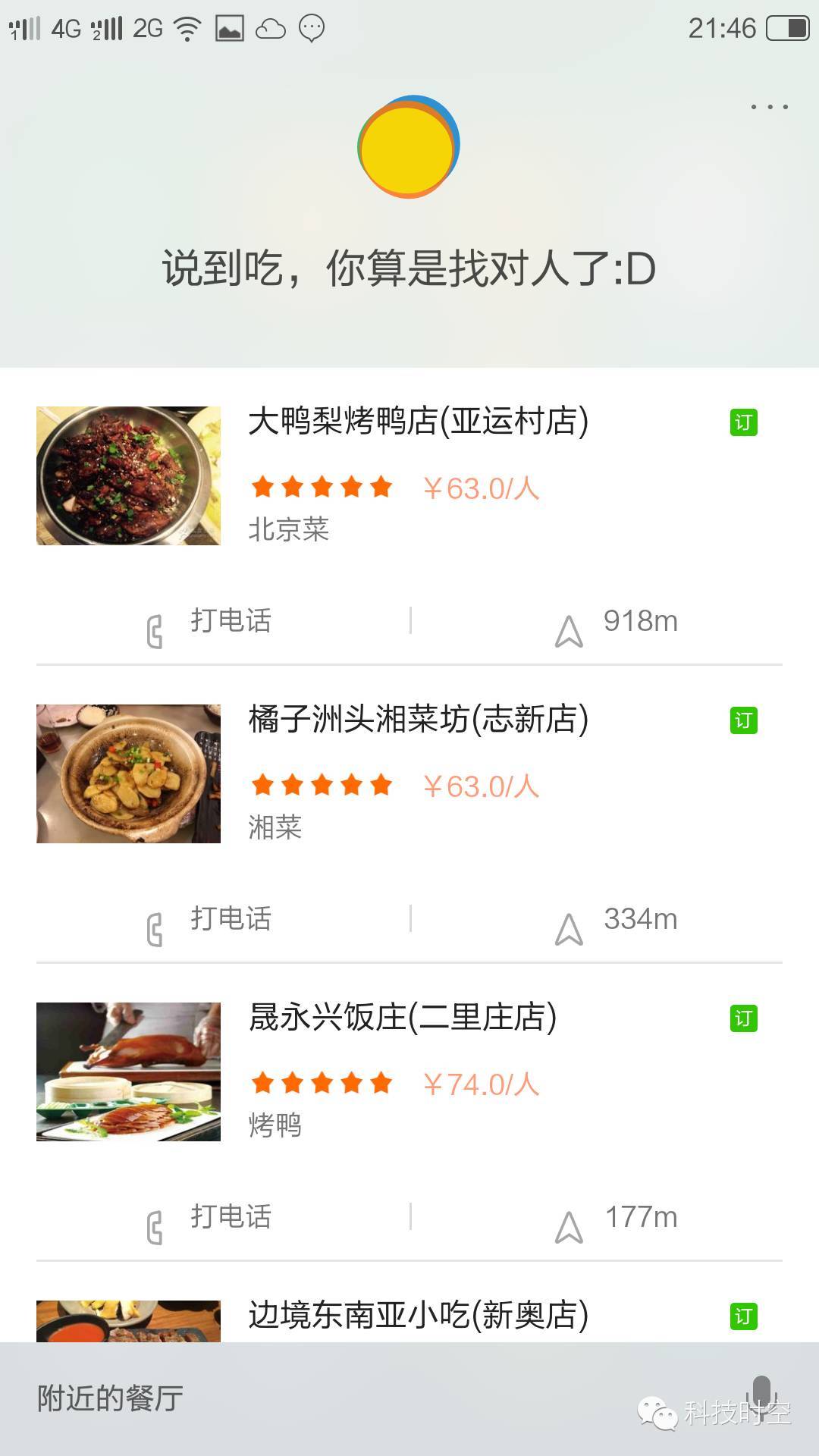Tap the yellow voice assistant orb
Image resolution: width=819 pixels, height=1456 pixels.
point(409,147)
